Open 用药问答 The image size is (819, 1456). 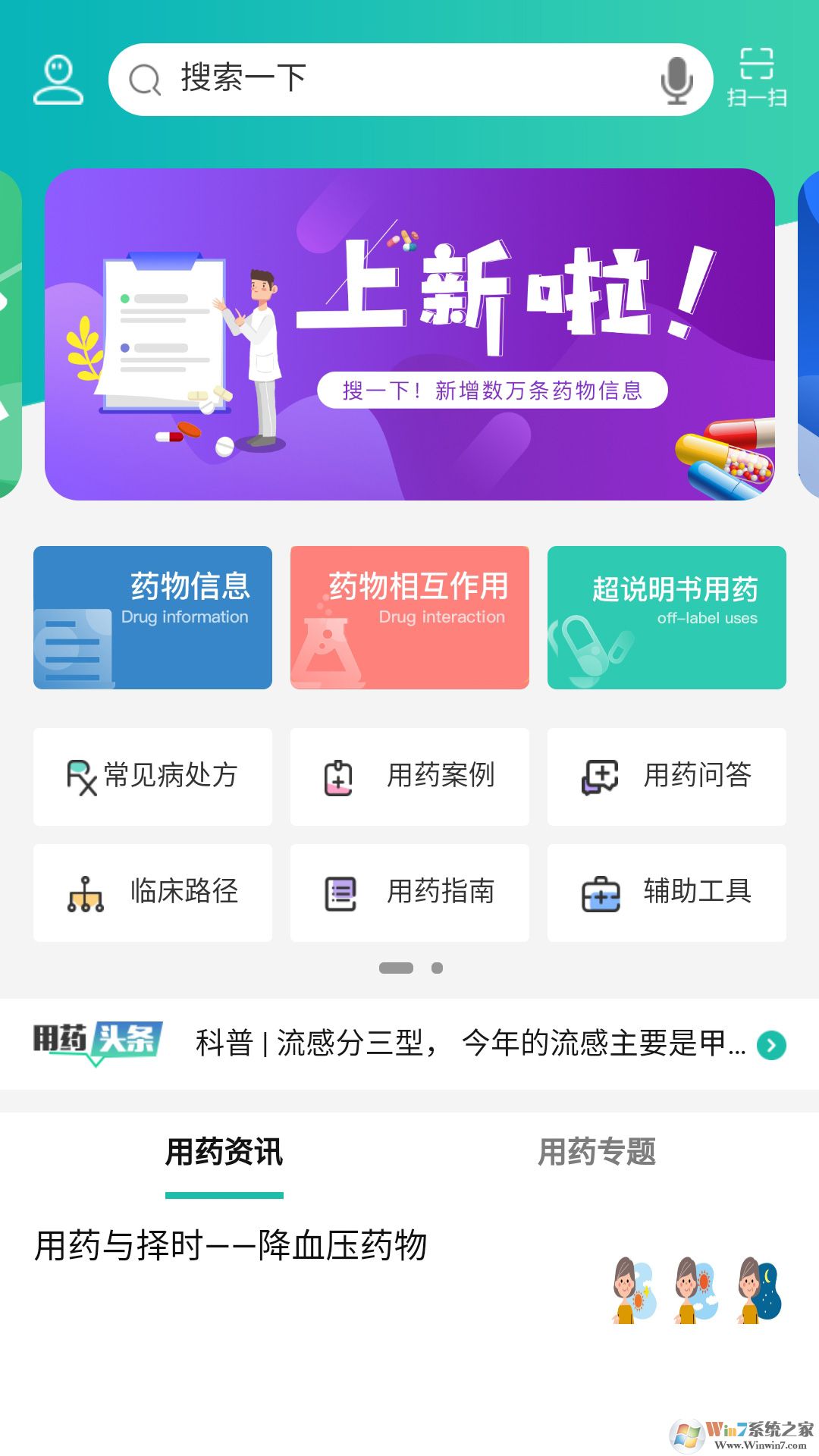pos(667,777)
